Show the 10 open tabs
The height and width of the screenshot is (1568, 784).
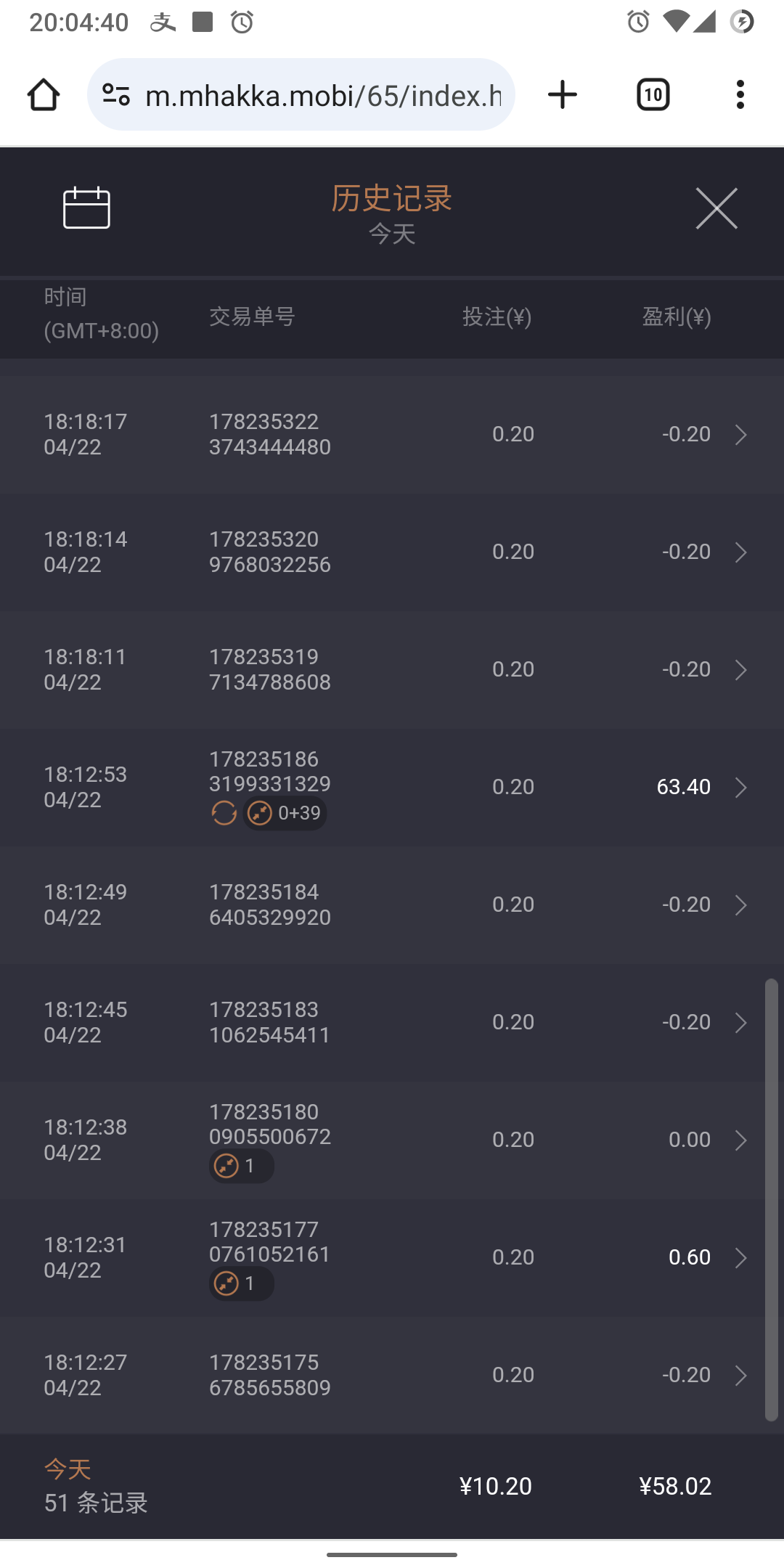pyautogui.click(x=653, y=95)
